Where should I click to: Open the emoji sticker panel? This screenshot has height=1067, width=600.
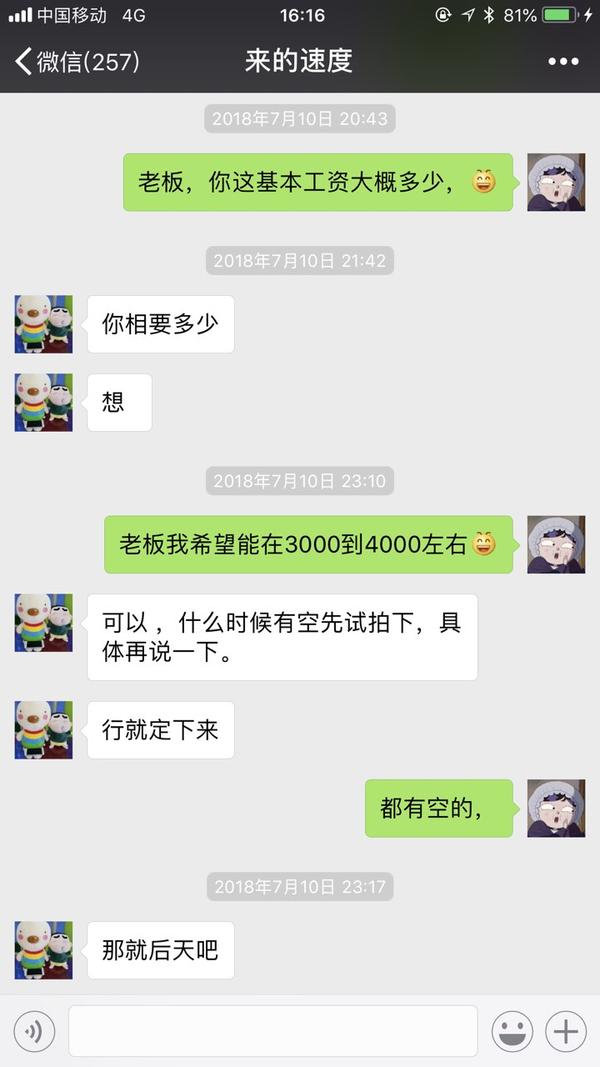click(512, 1031)
